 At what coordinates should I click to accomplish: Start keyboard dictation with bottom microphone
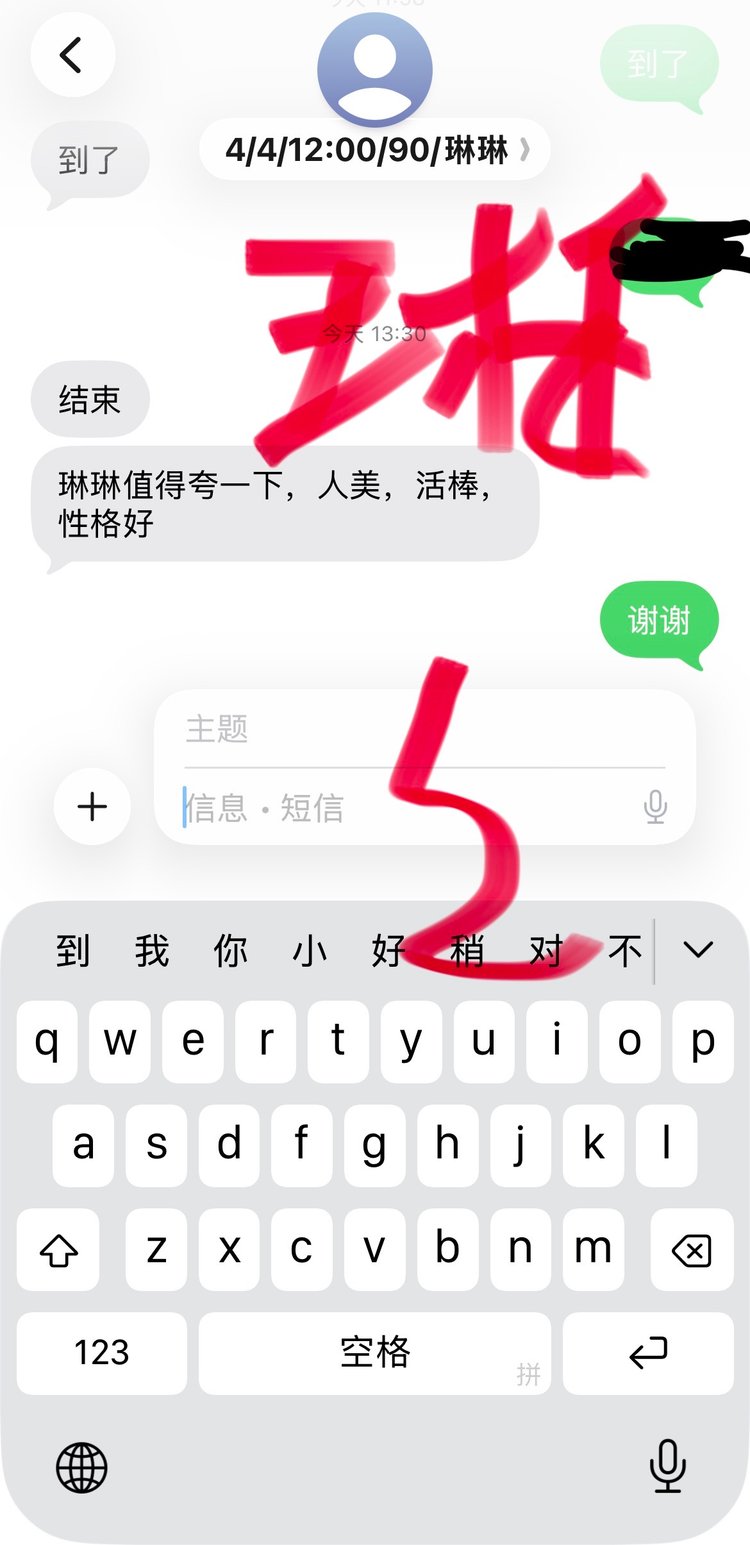point(667,1467)
